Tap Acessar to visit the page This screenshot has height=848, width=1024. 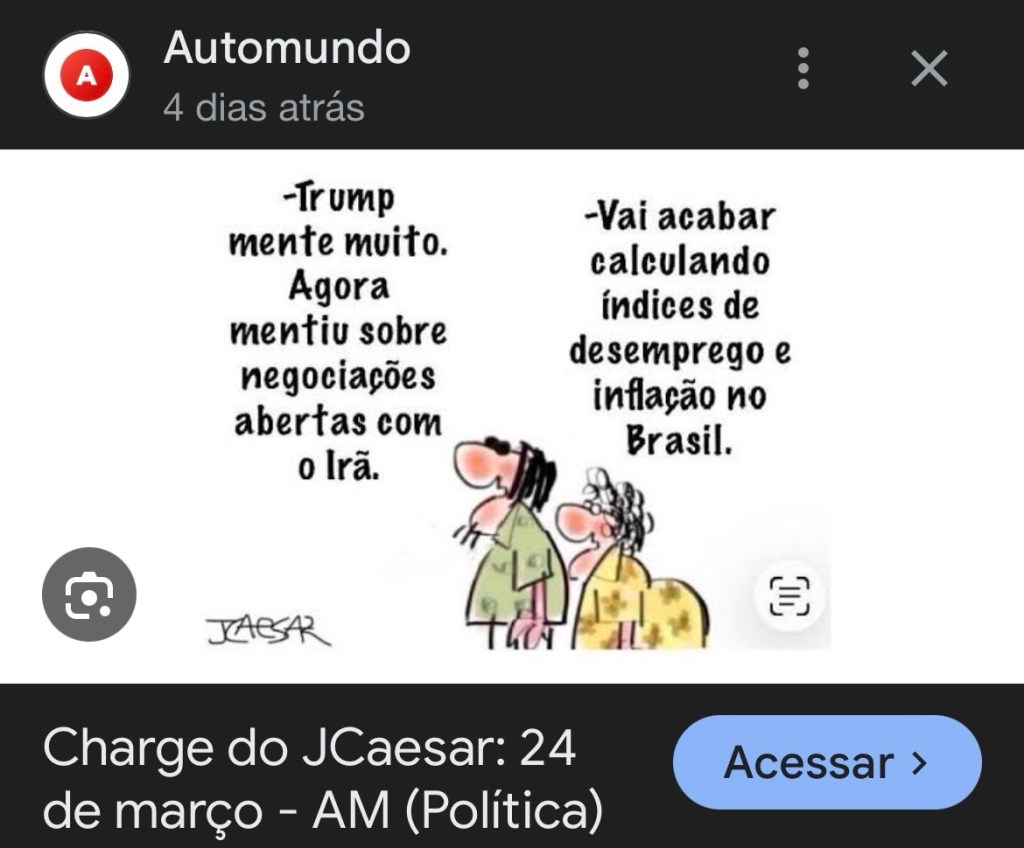coord(827,763)
